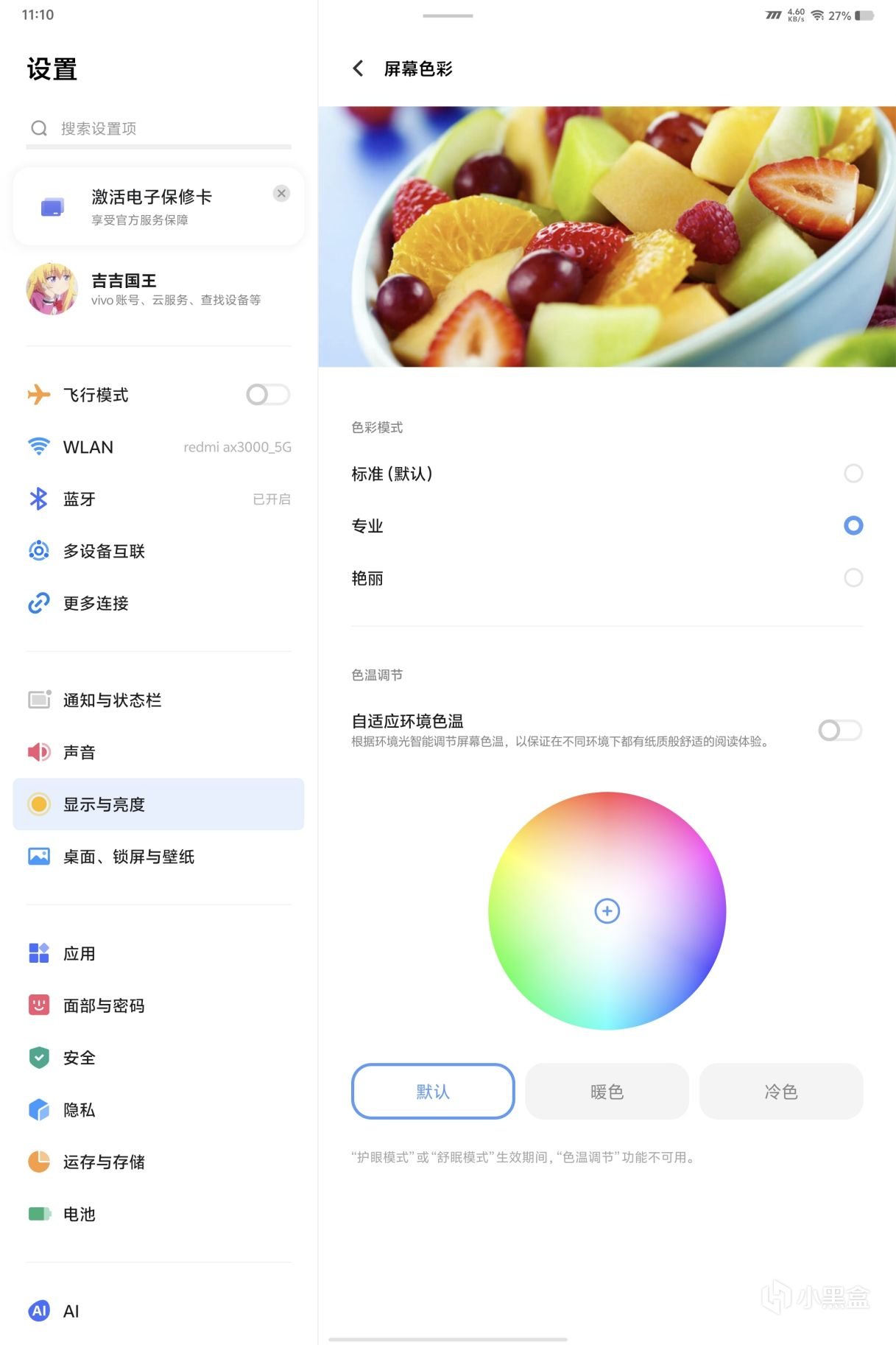This screenshot has height=1345, width=896.
Task: Select 标准 (默认) color mode
Action: 853,474
